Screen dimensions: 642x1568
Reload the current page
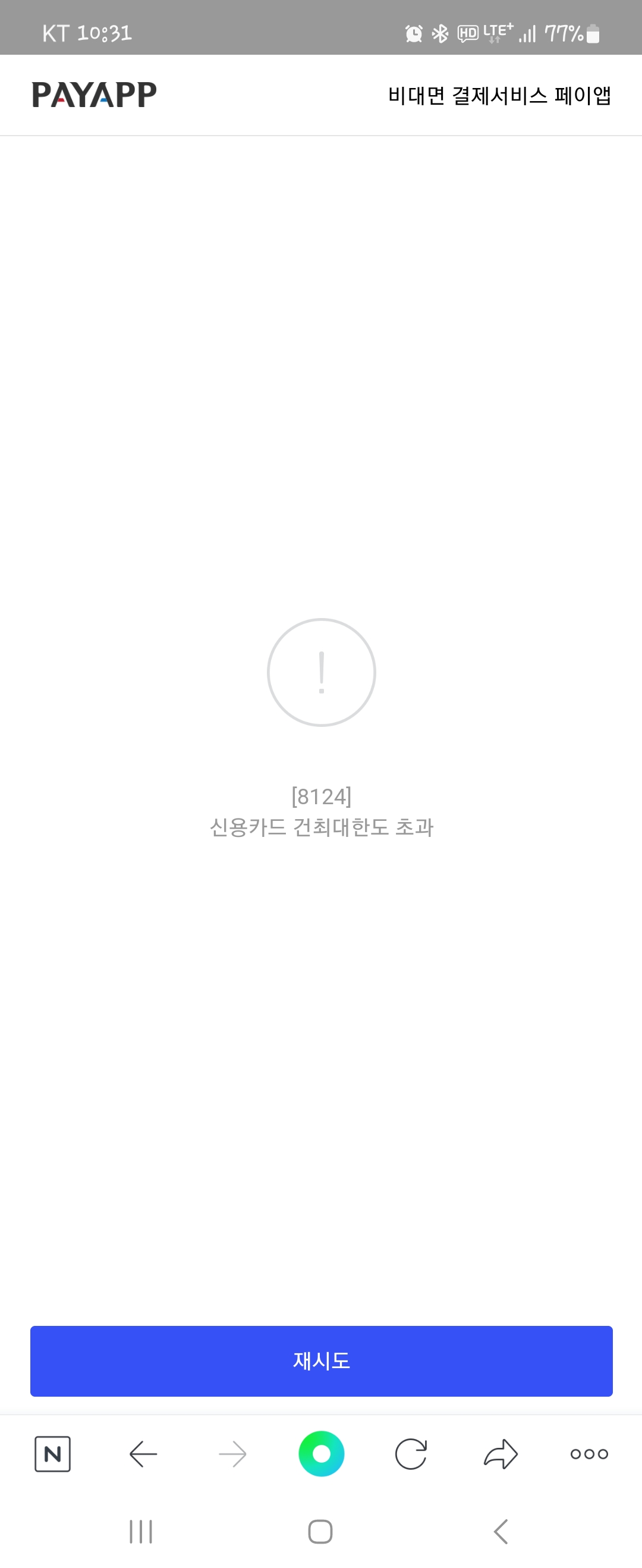pos(411,1454)
